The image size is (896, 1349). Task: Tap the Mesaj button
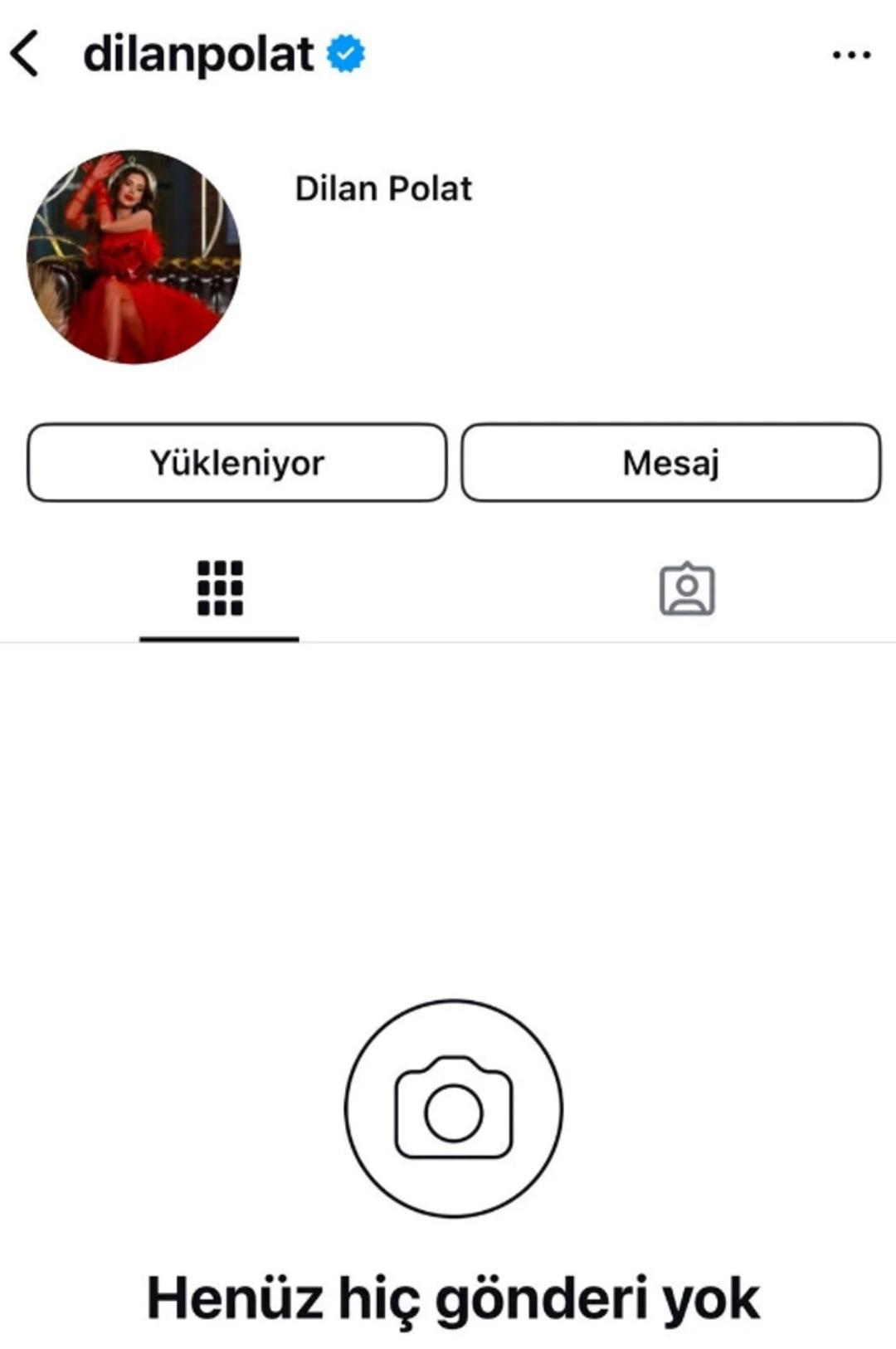pyautogui.click(x=672, y=463)
